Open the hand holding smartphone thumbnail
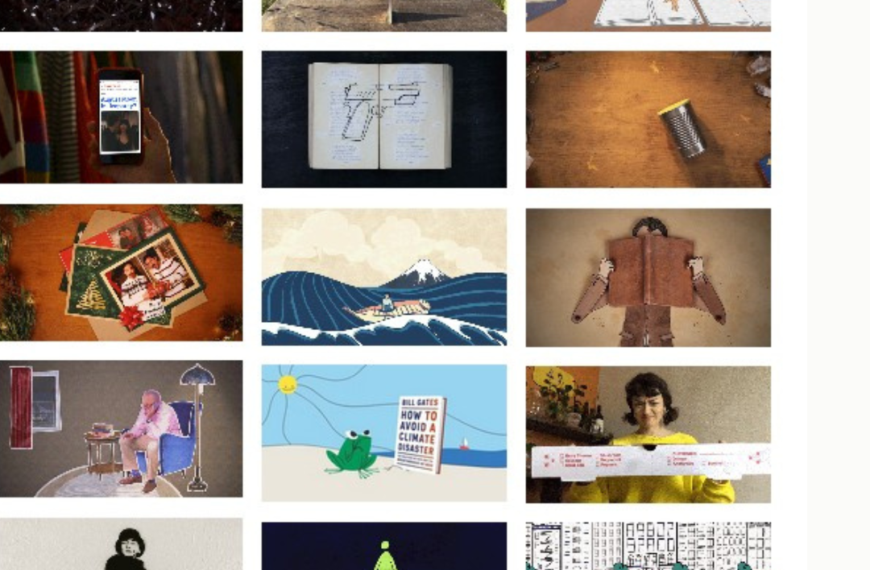 pyautogui.click(x=121, y=118)
